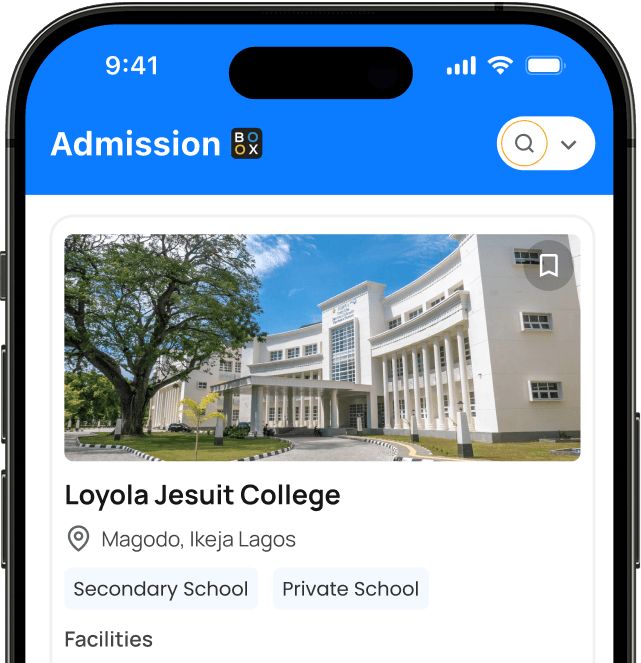Viewport: 641px width, 663px height.
Task: Select the Secondary School chip
Action: coord(161,589)
